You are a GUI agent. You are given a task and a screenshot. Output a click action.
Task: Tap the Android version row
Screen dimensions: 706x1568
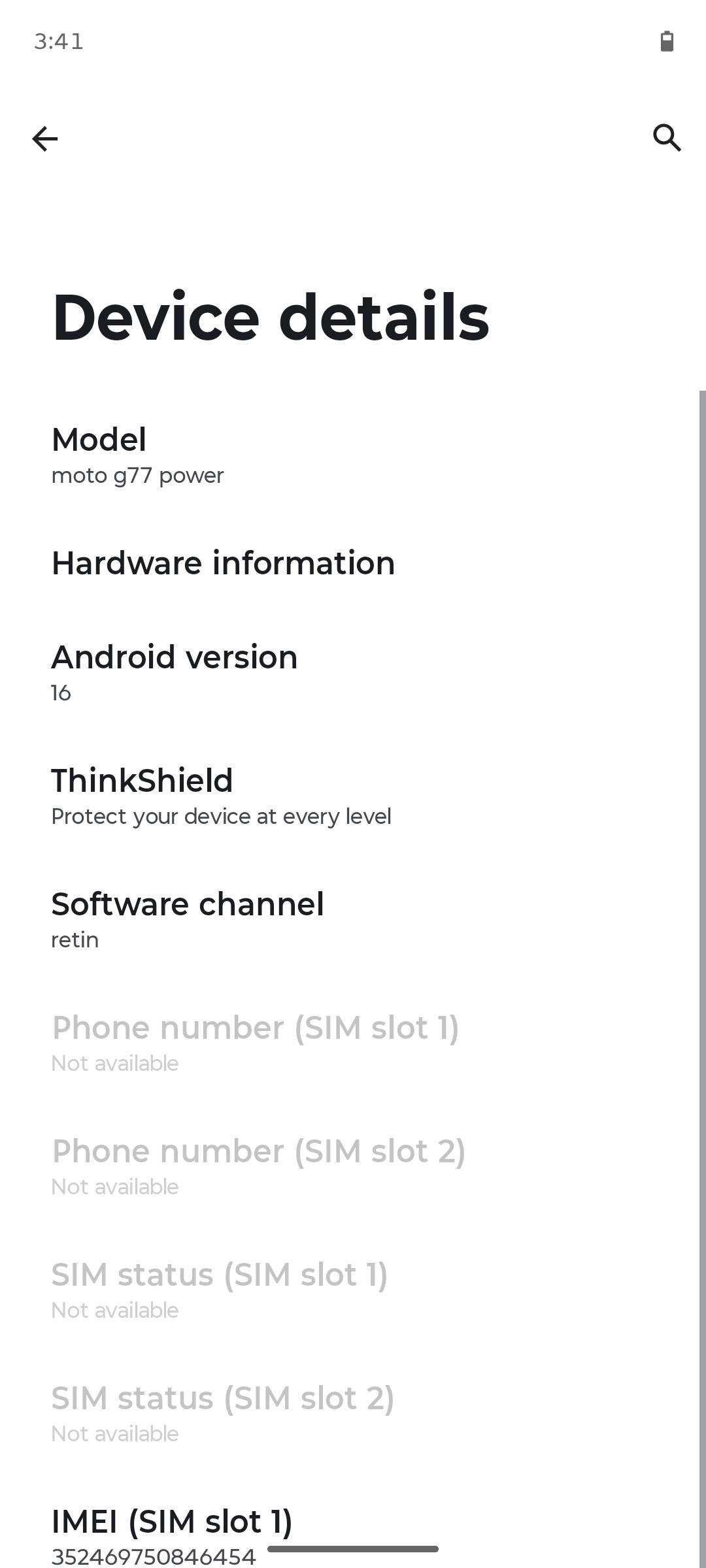(x=353, y=673)
